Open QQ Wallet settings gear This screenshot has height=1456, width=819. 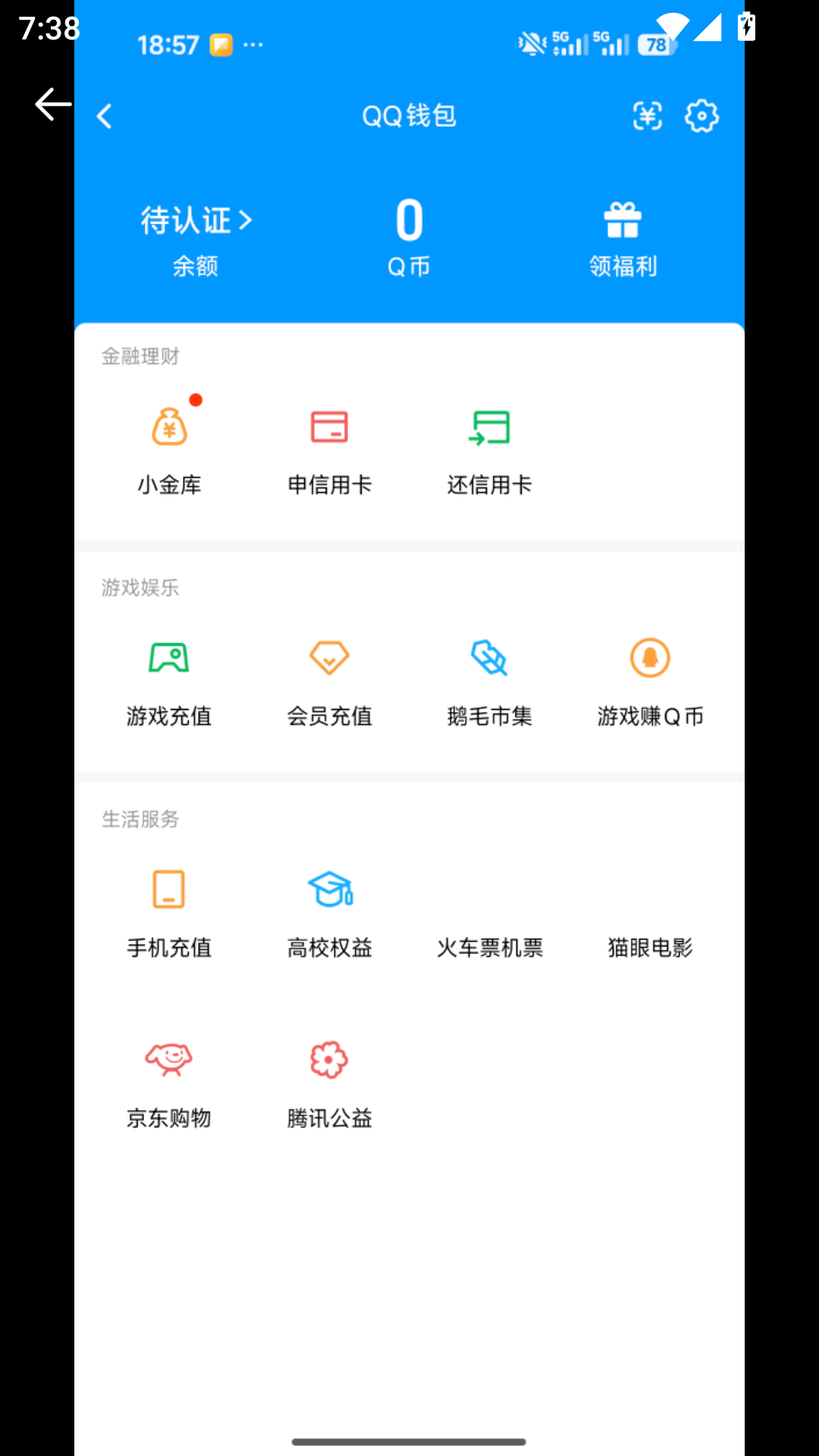[x=701, y=115]
